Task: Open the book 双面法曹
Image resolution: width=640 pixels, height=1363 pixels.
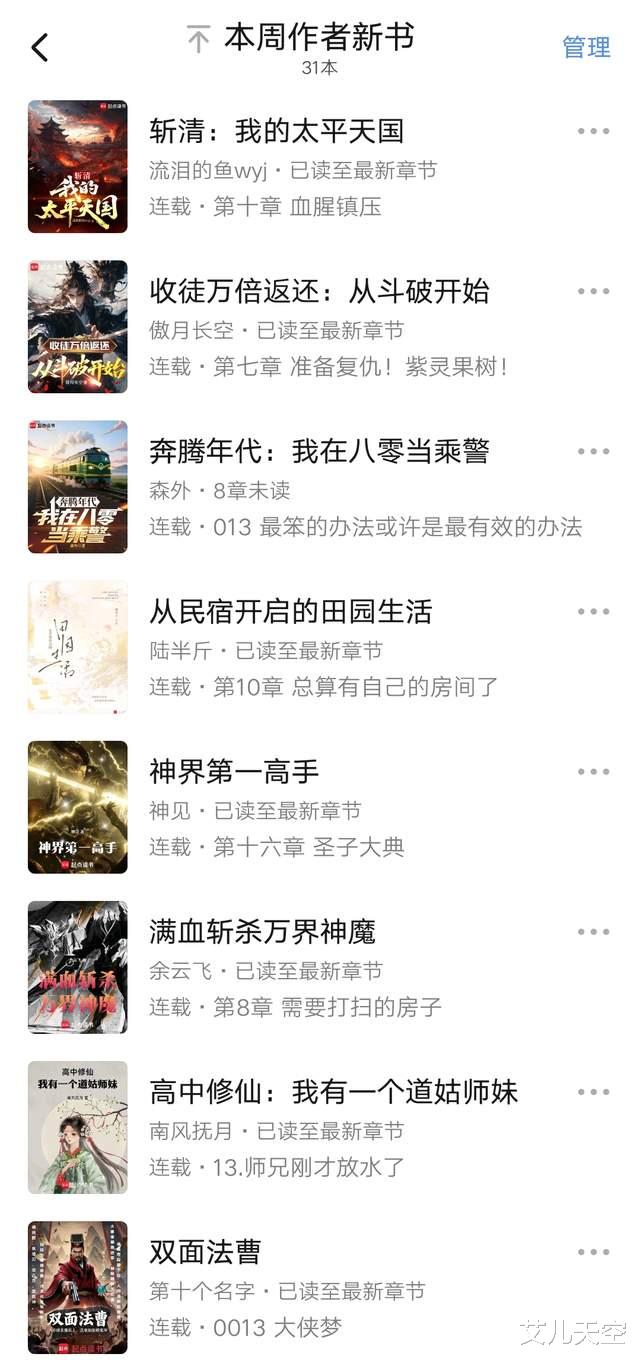Action: (x=205, y=1251)
